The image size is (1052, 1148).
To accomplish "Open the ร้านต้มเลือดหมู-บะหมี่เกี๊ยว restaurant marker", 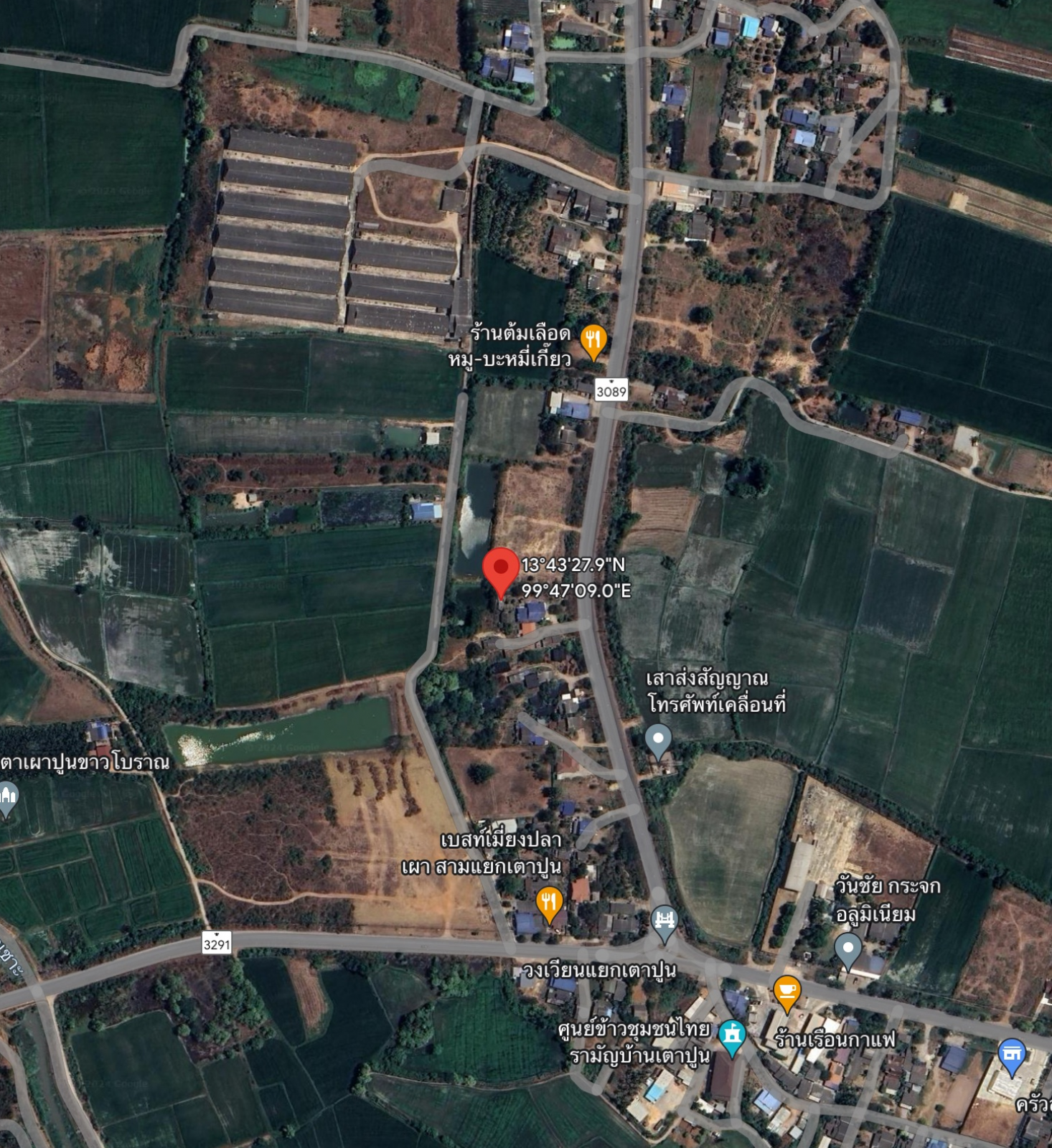I will tap(593, 340).
